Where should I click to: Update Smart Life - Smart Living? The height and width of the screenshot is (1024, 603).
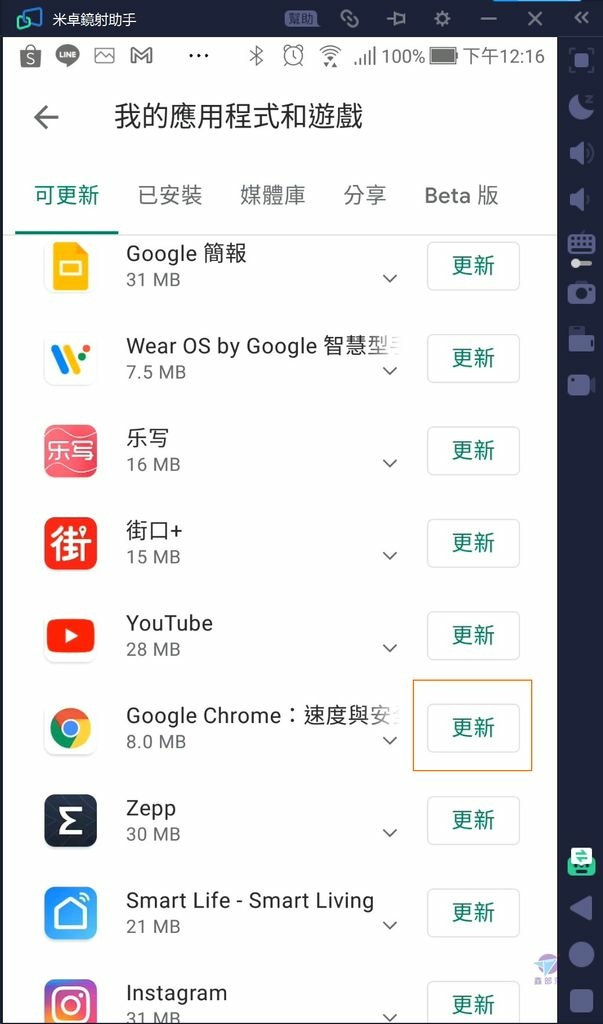pyautogui.click(x=473, y=912)
